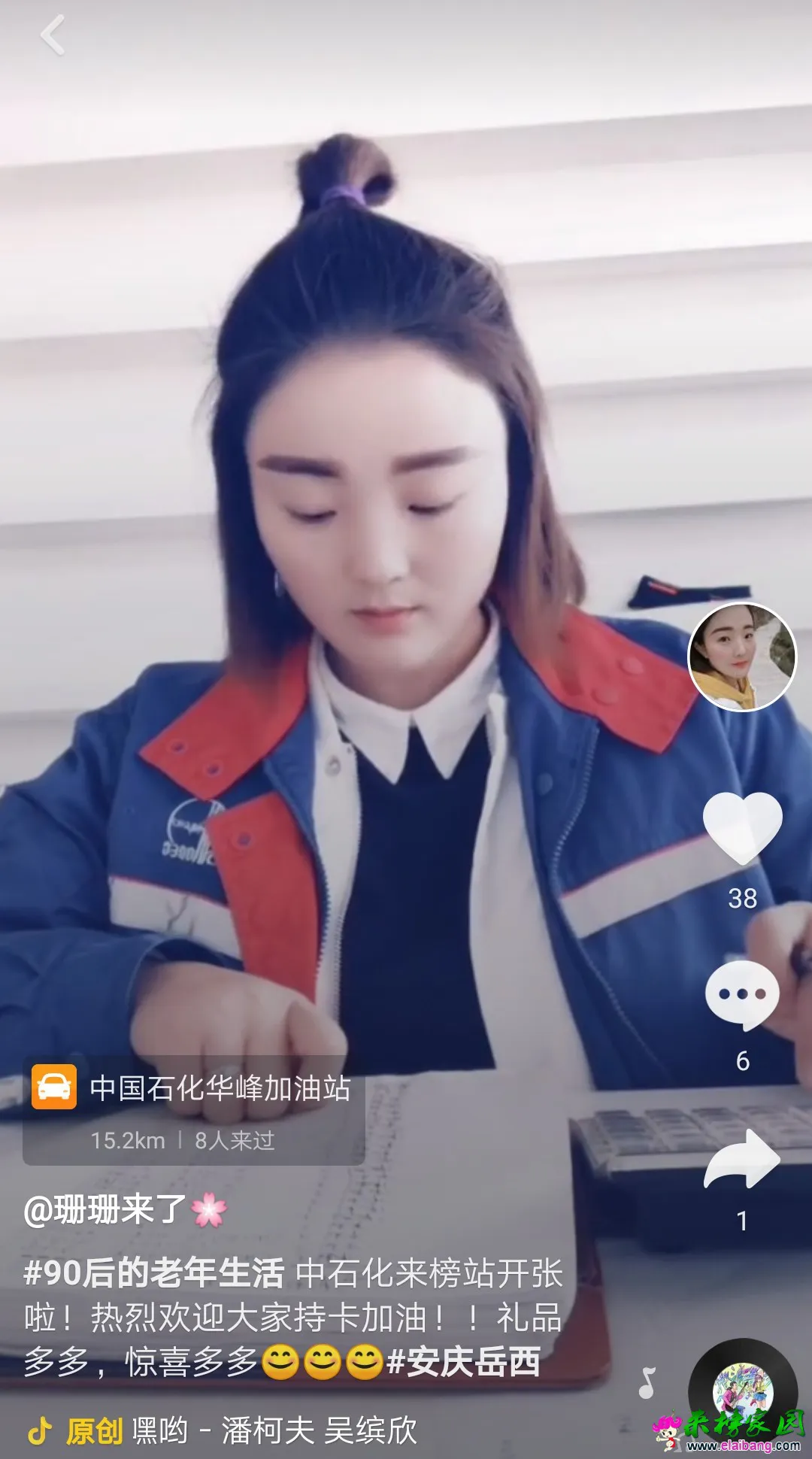
Task: Share this video with the arrow icon
Action: pyautogui.click(x=742, y=1160)
